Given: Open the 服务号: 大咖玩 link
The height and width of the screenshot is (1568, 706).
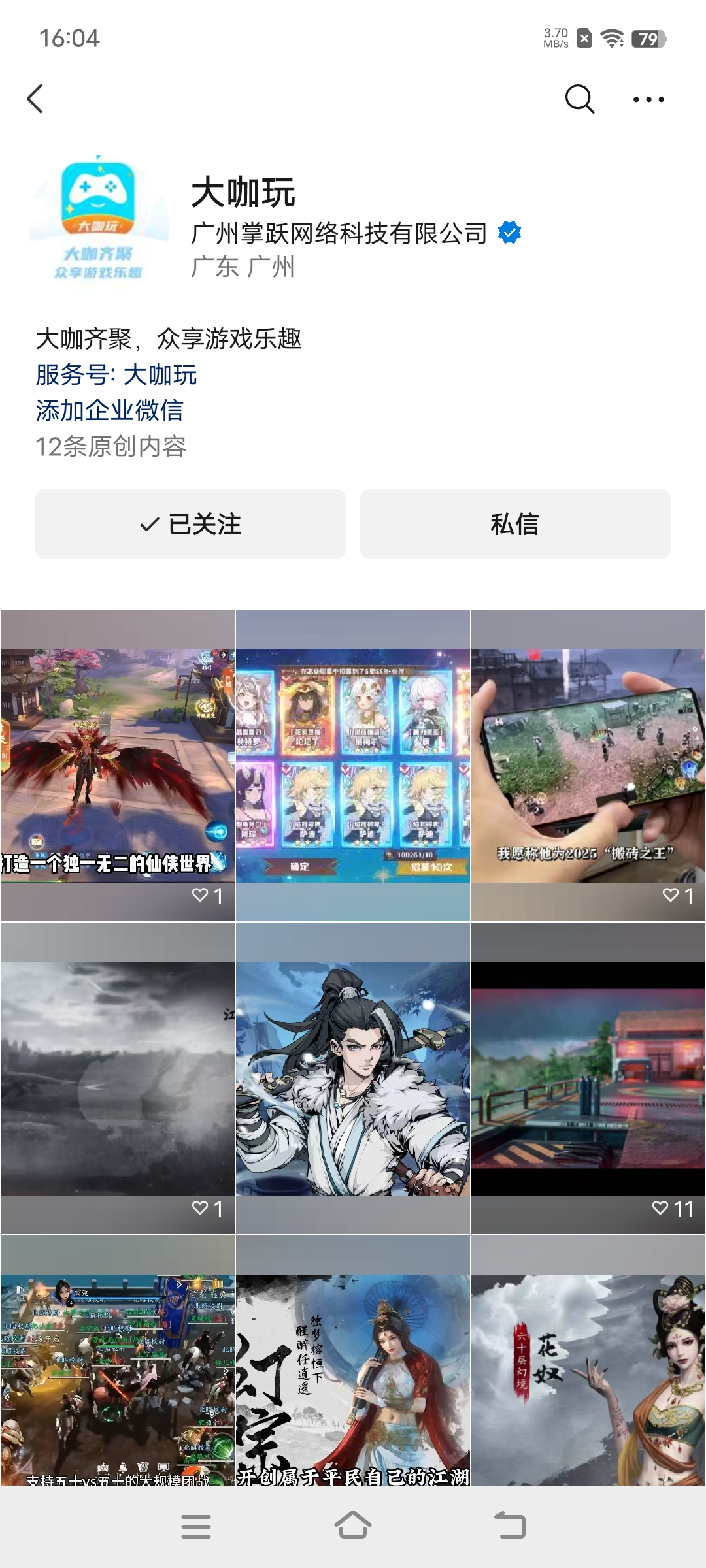Looking at the screenshot, I should tap(116, 375).
